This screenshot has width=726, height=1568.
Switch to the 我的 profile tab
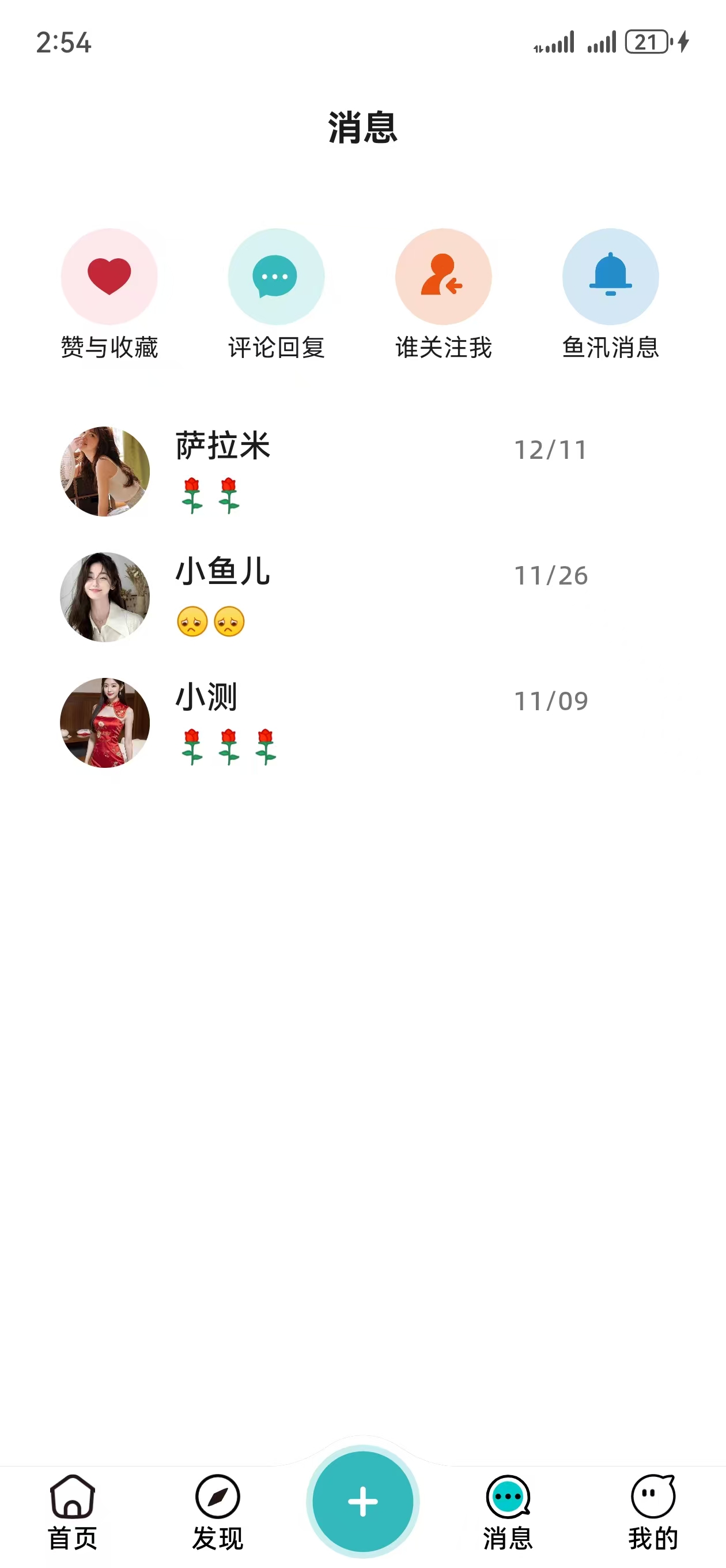click(652, 1512)
